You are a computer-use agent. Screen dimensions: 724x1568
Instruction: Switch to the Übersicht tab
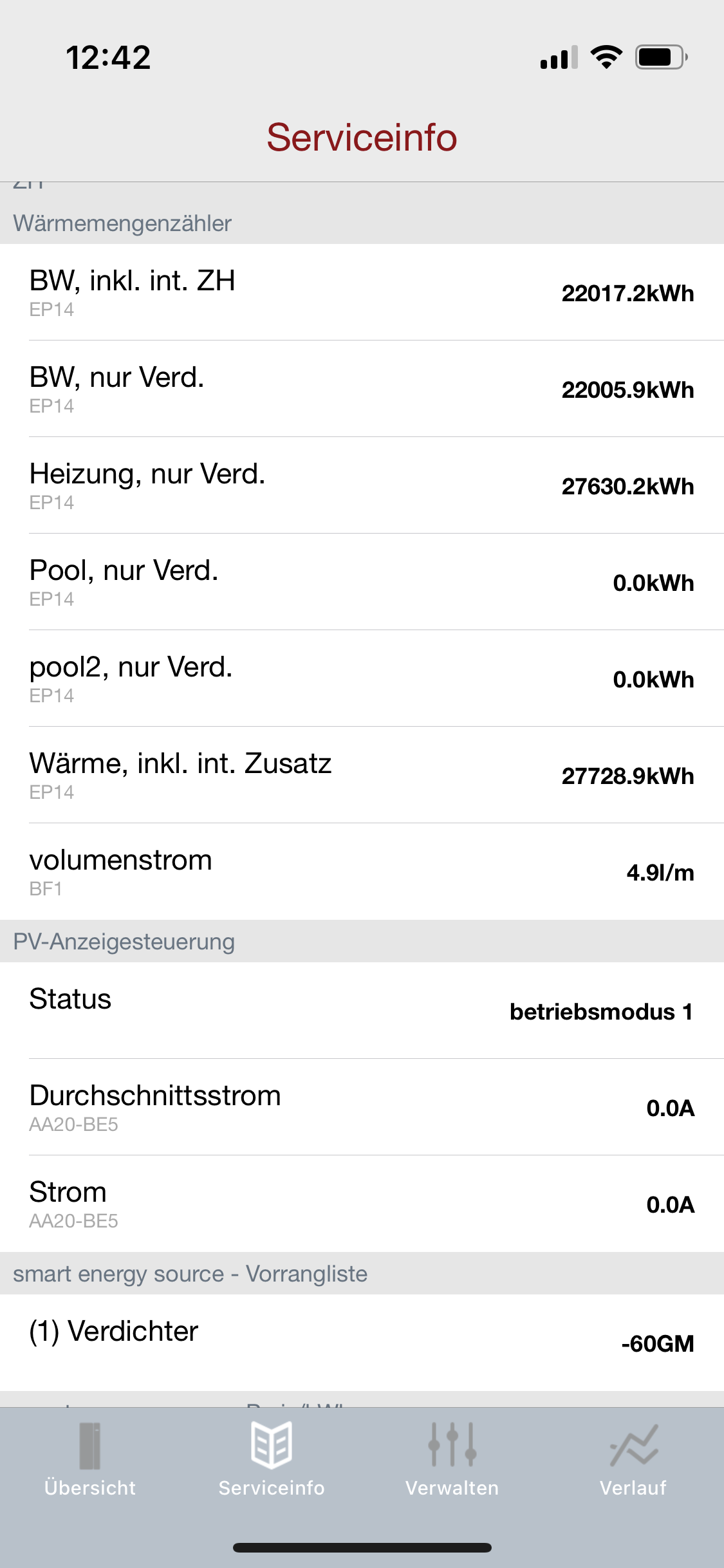pos(90,1460)
